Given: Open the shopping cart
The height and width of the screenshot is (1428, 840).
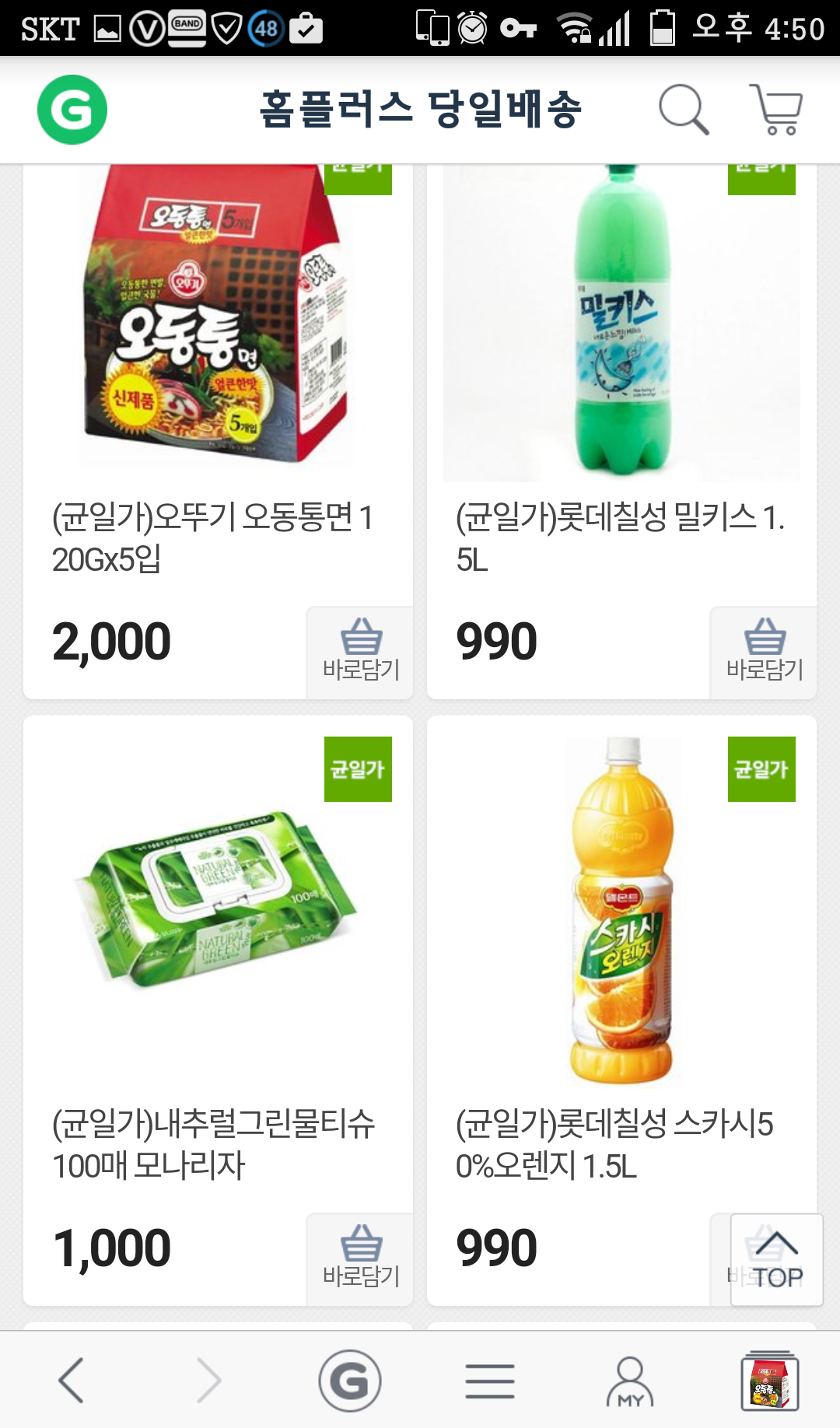Looking at the screenshot, I should [777, 110].
